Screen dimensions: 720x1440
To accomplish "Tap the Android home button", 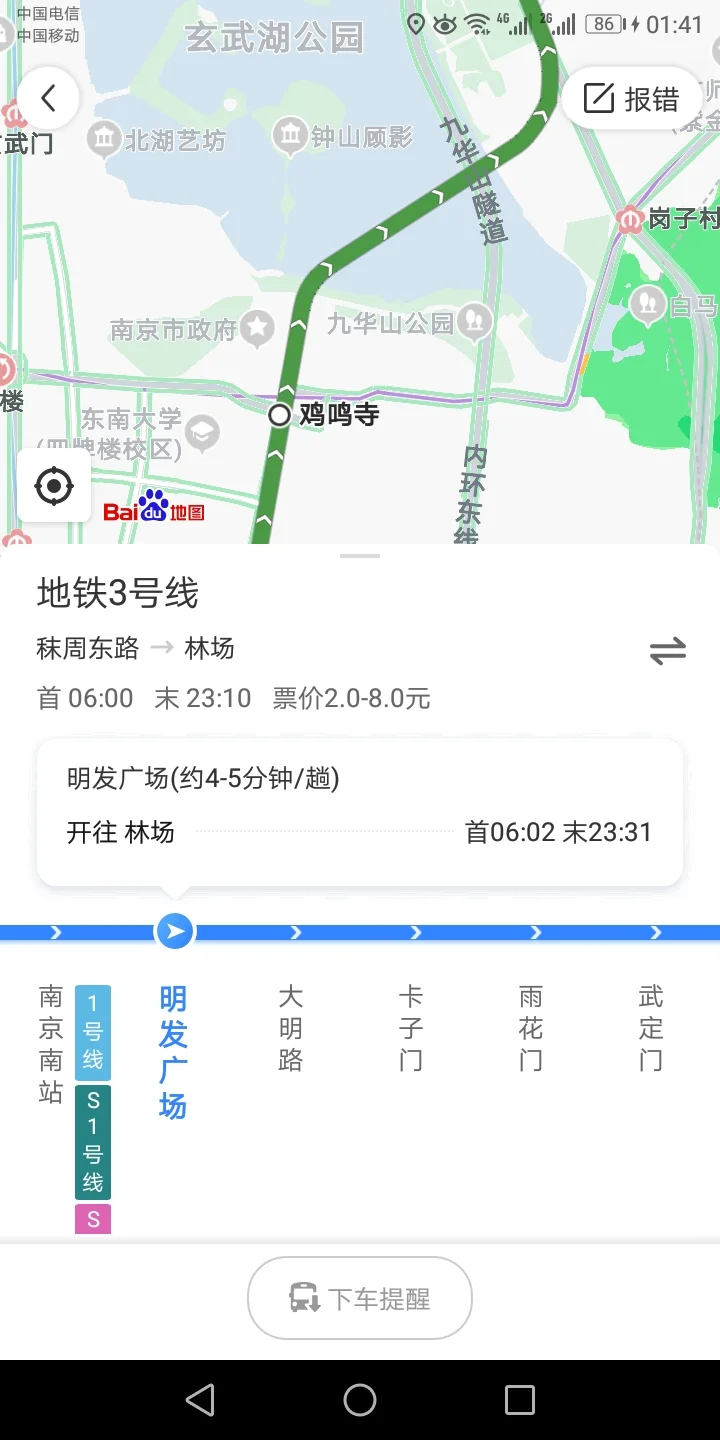I will pos(360,1399).
